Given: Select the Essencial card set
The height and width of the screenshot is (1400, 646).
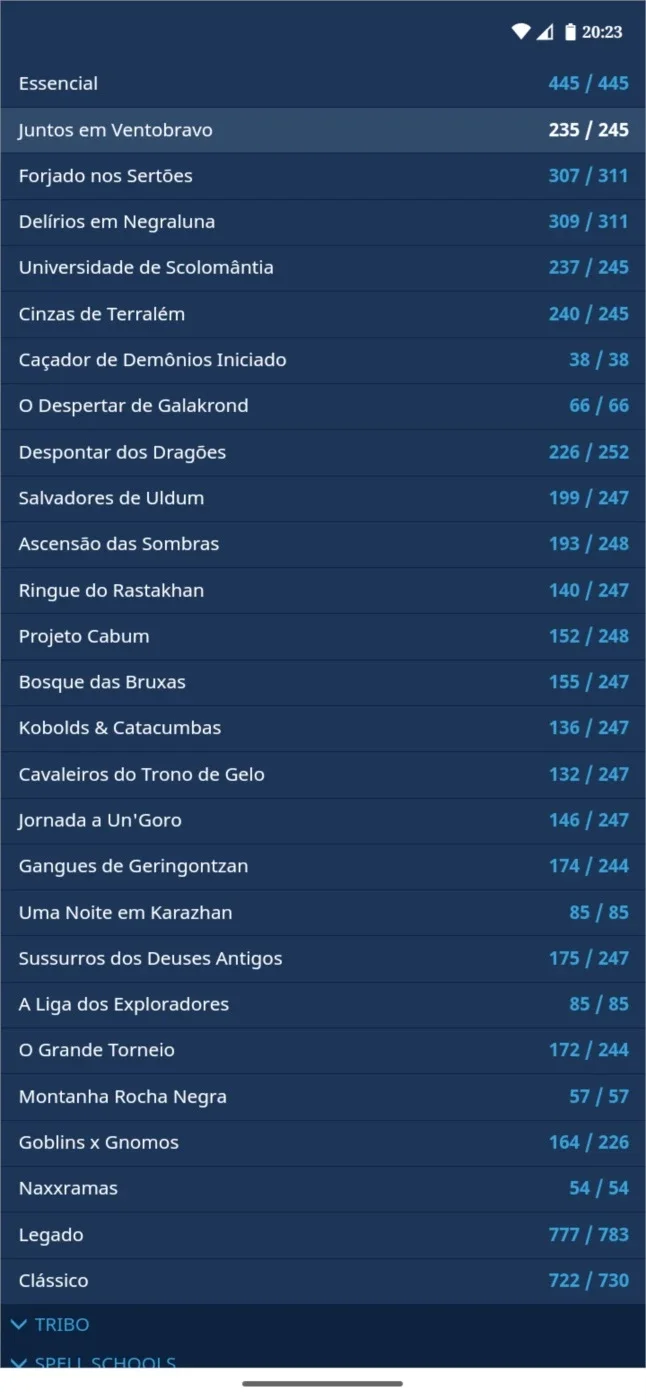Looking at the screenshot, I should pyautogui.click(x=323, y=84).
